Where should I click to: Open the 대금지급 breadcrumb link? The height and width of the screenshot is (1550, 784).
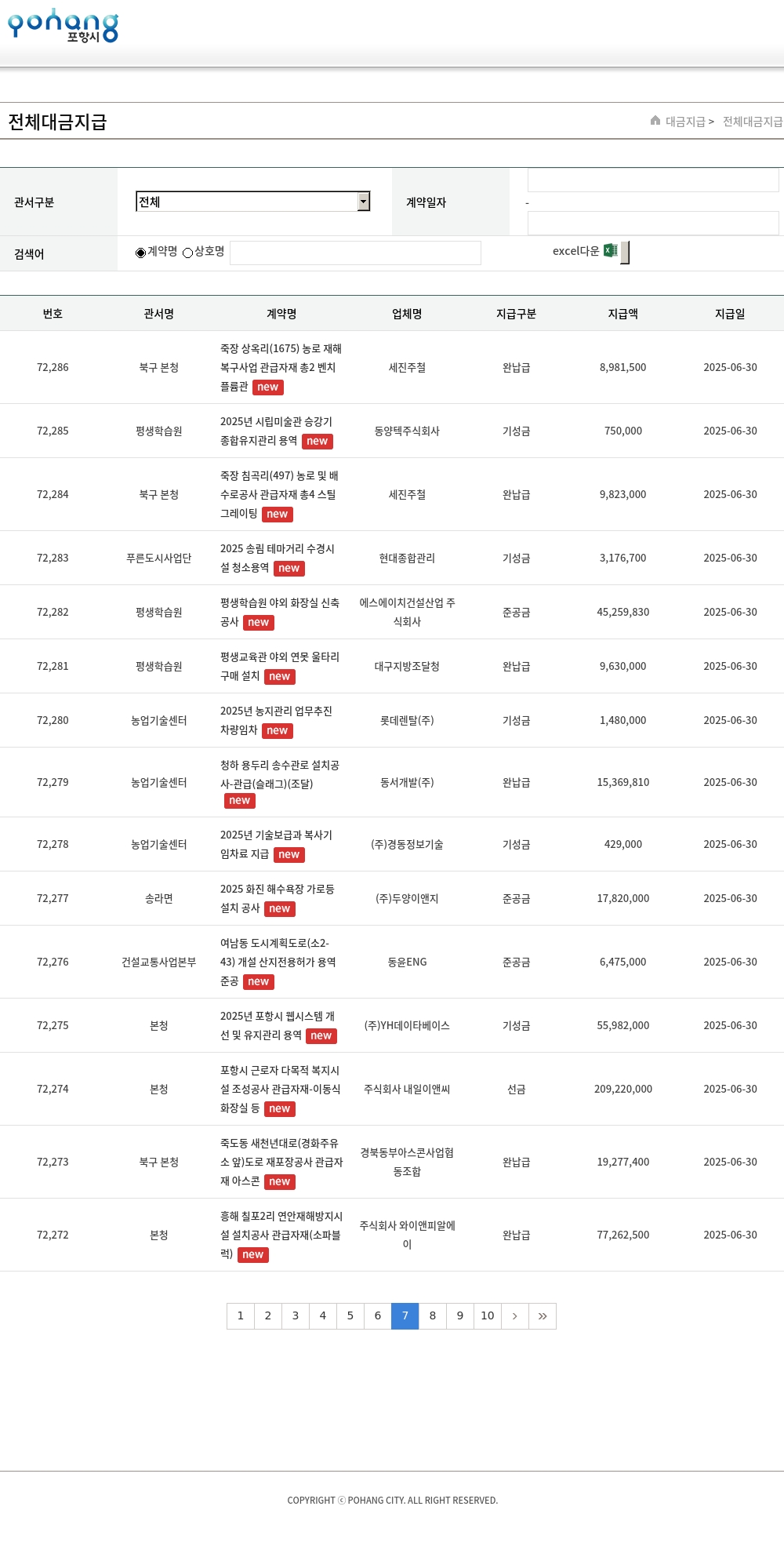[685, 122]
